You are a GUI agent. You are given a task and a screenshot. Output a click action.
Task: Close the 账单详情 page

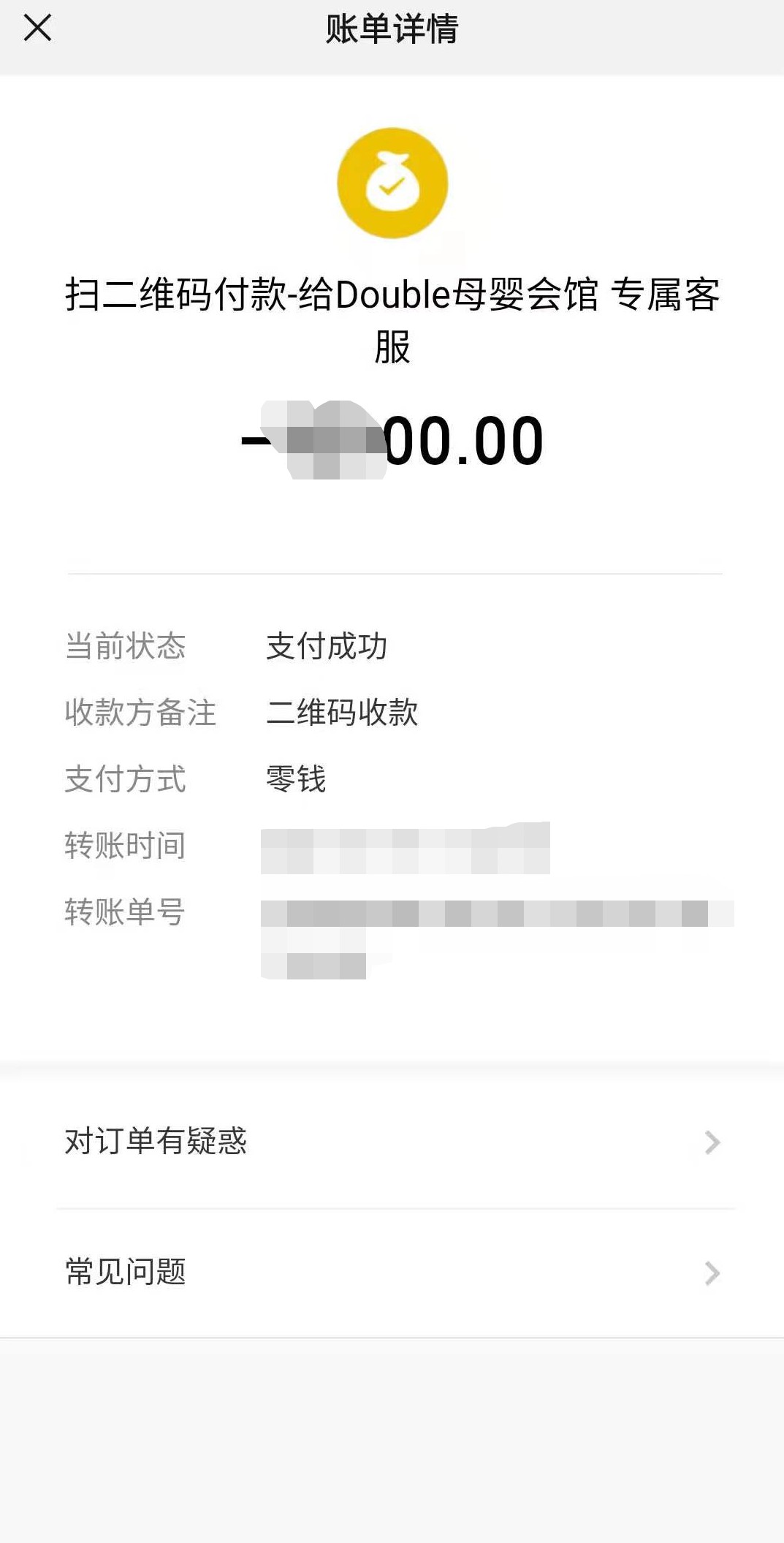37,29
